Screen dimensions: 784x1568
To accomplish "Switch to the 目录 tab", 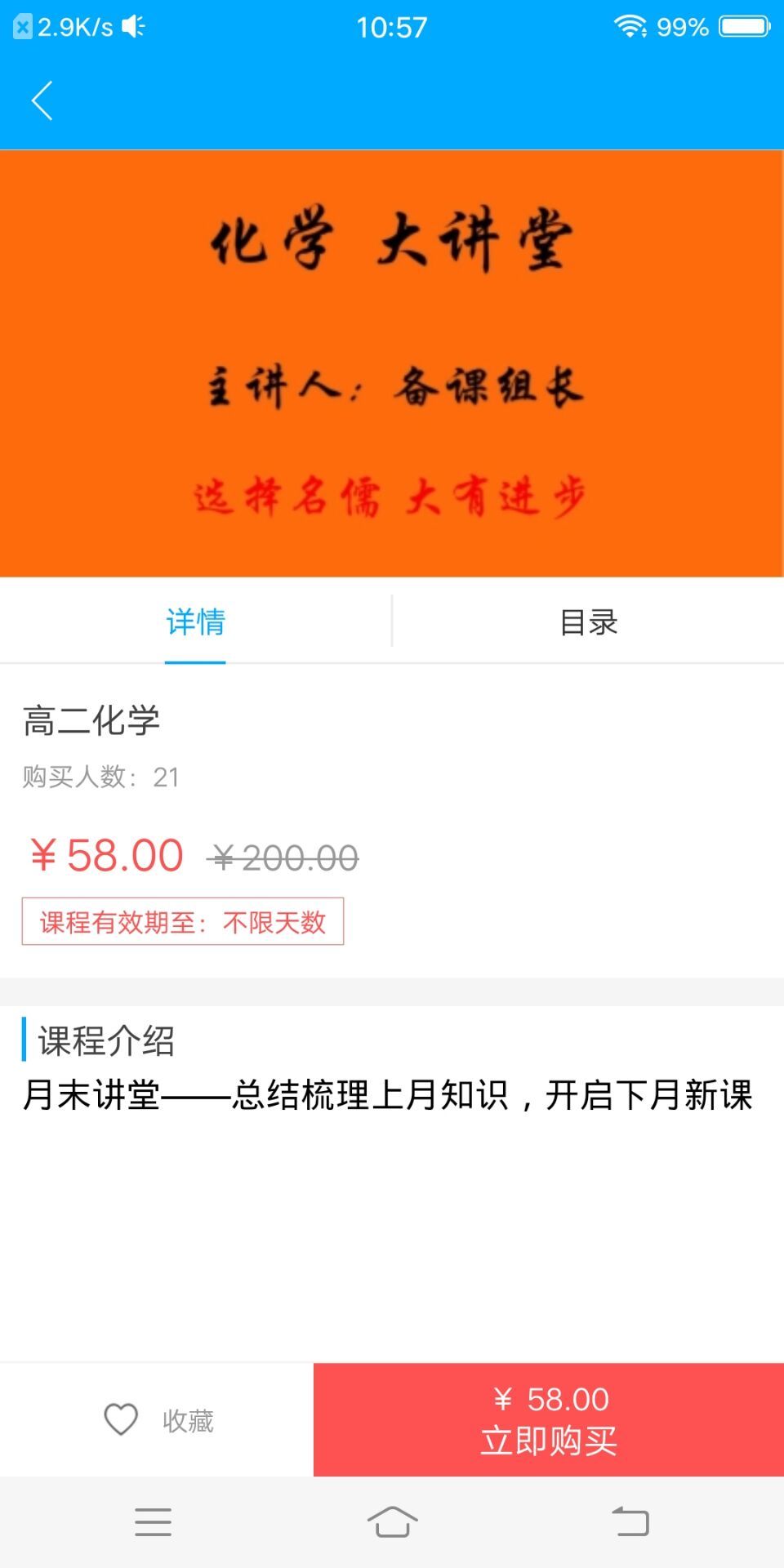I will pos(588,622).
